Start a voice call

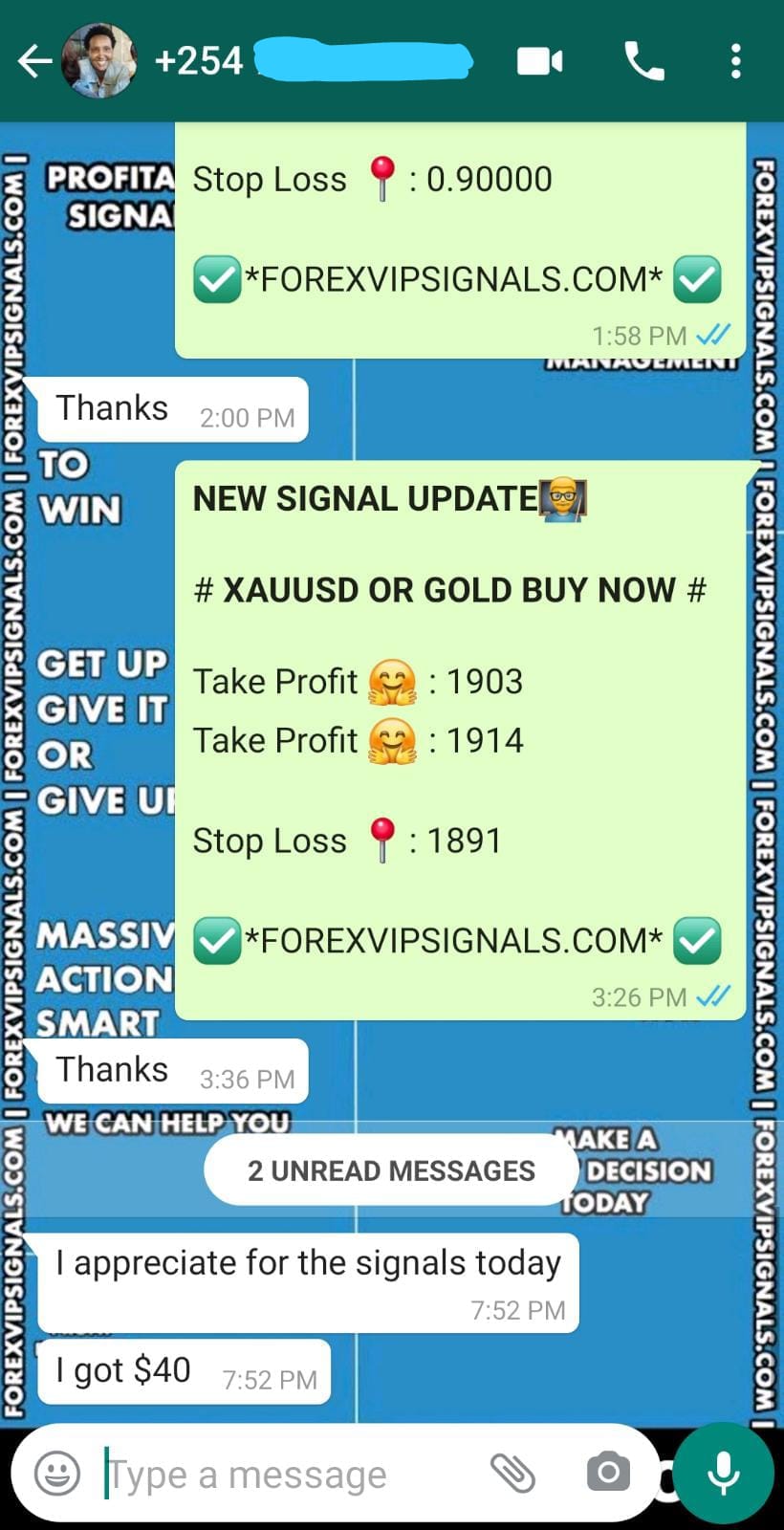pos(643,62)
